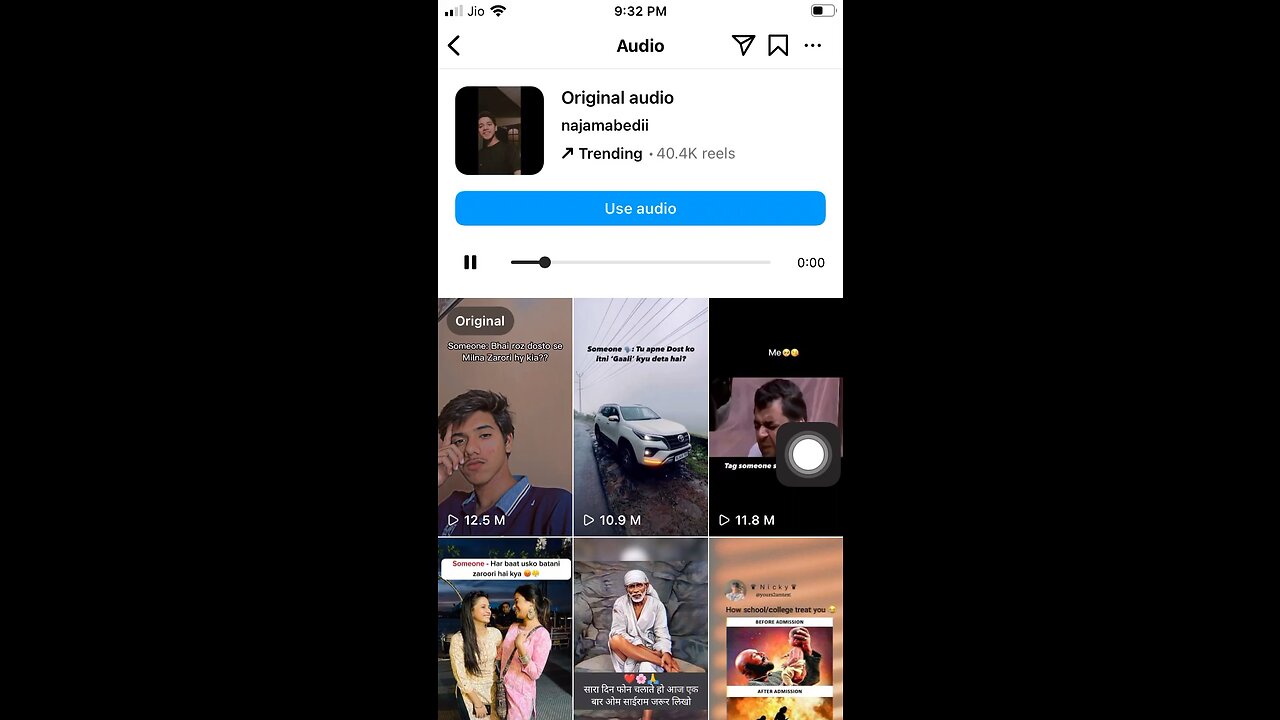Open the najamabedii profile link
The height and width of the screenshot is (720, 1280).
point(605,125)
